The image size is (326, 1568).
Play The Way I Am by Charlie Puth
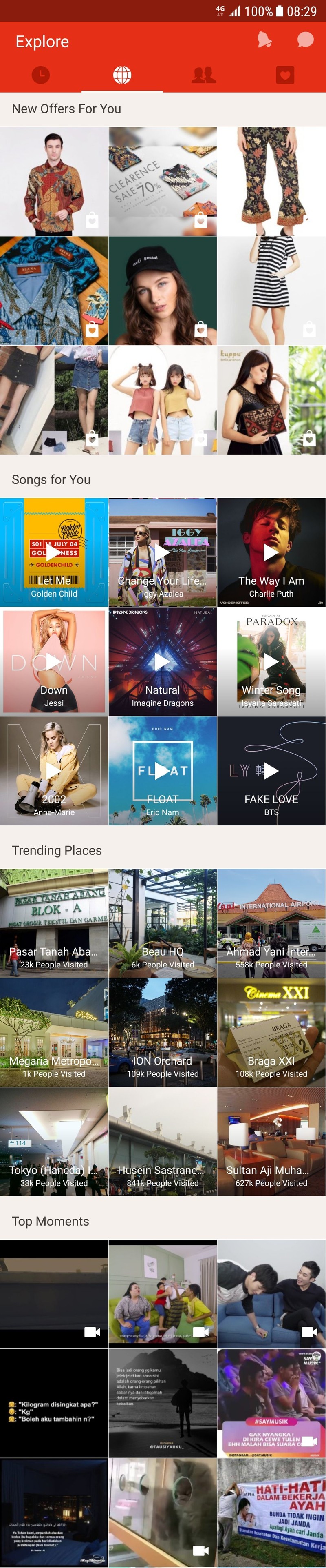coord(271,552)
